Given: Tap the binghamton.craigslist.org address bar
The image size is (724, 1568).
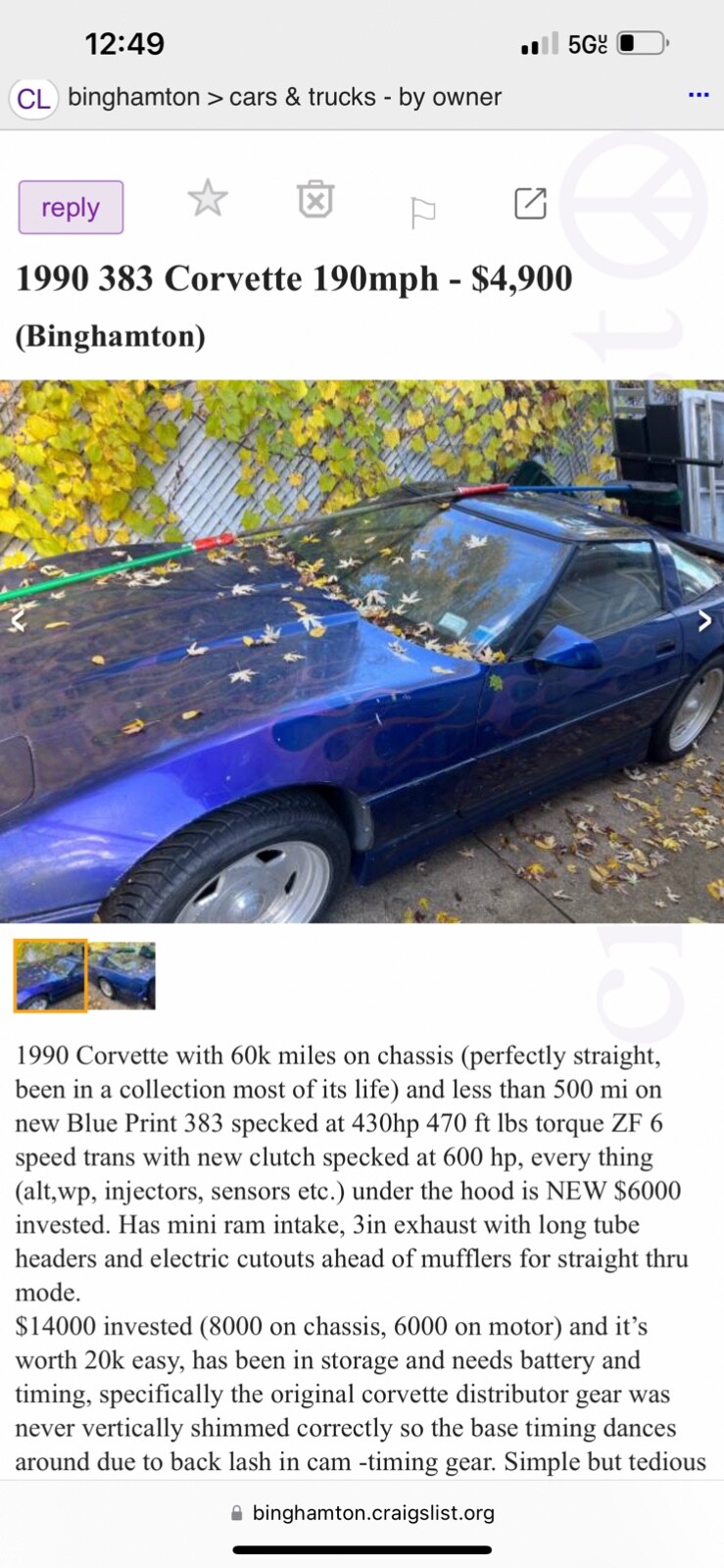Looking at the screenshot, I should (362, 1512).
